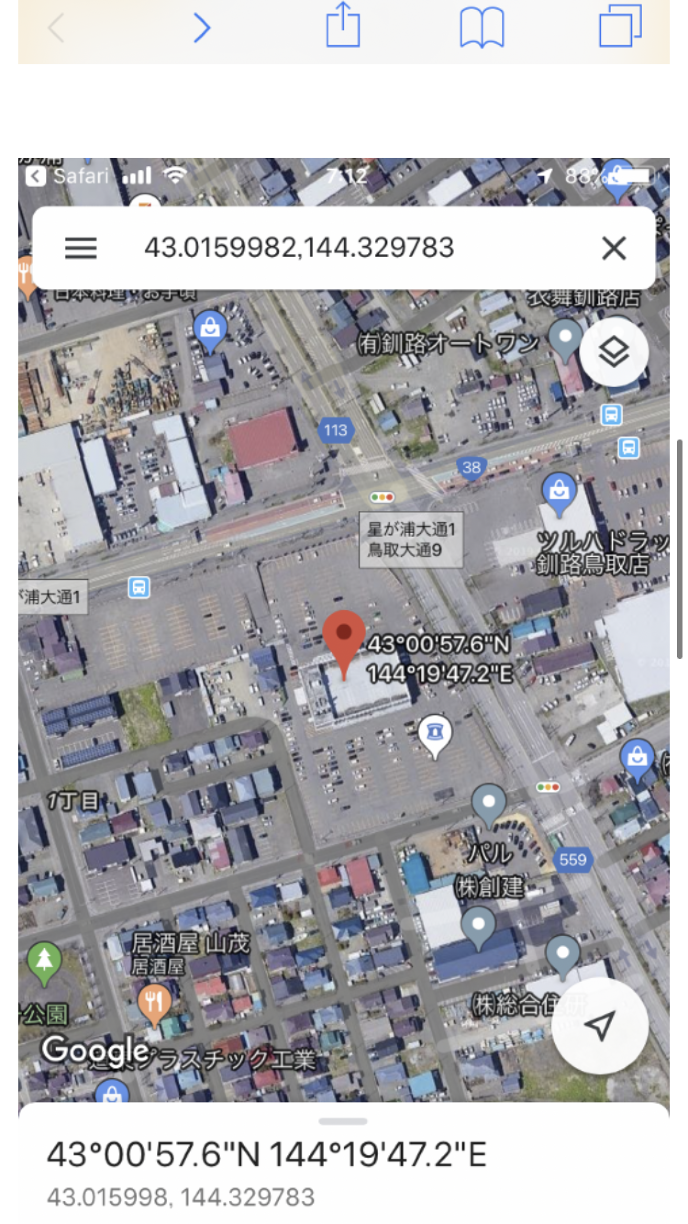
Task: Select the 居酒屋 山茂 restaurant marker
Action: 153,1000
